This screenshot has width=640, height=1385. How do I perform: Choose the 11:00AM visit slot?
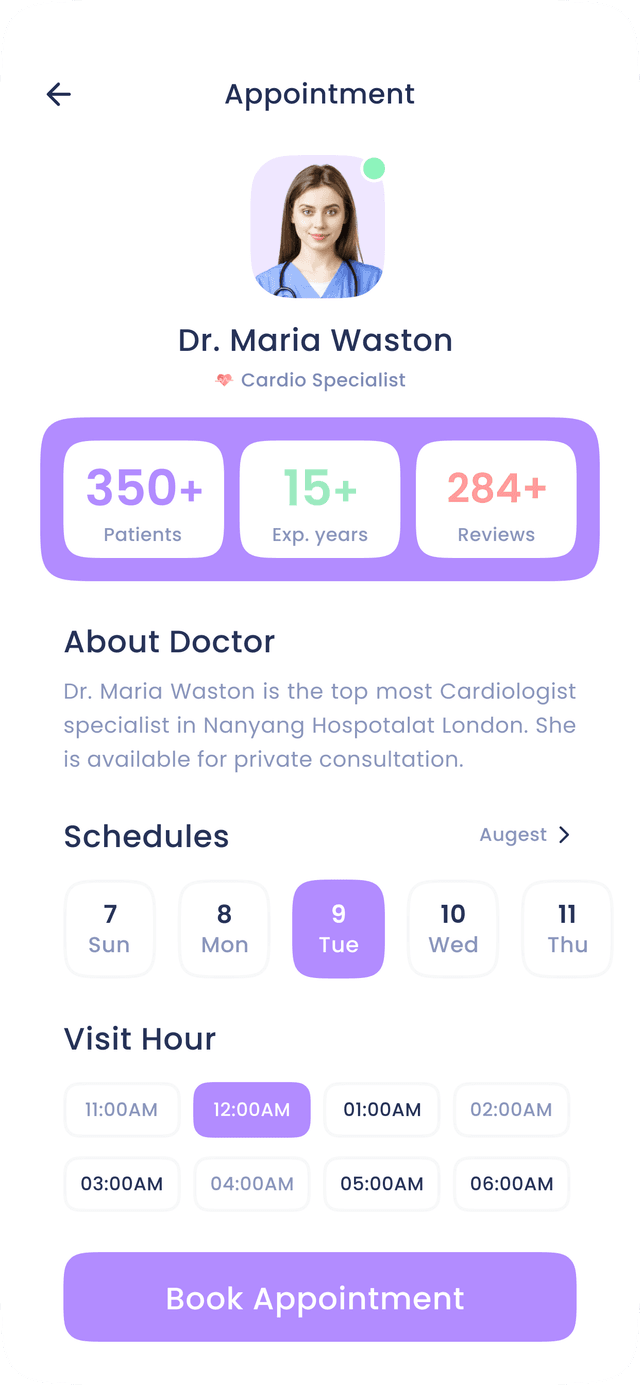click(x=122, y=1110)
